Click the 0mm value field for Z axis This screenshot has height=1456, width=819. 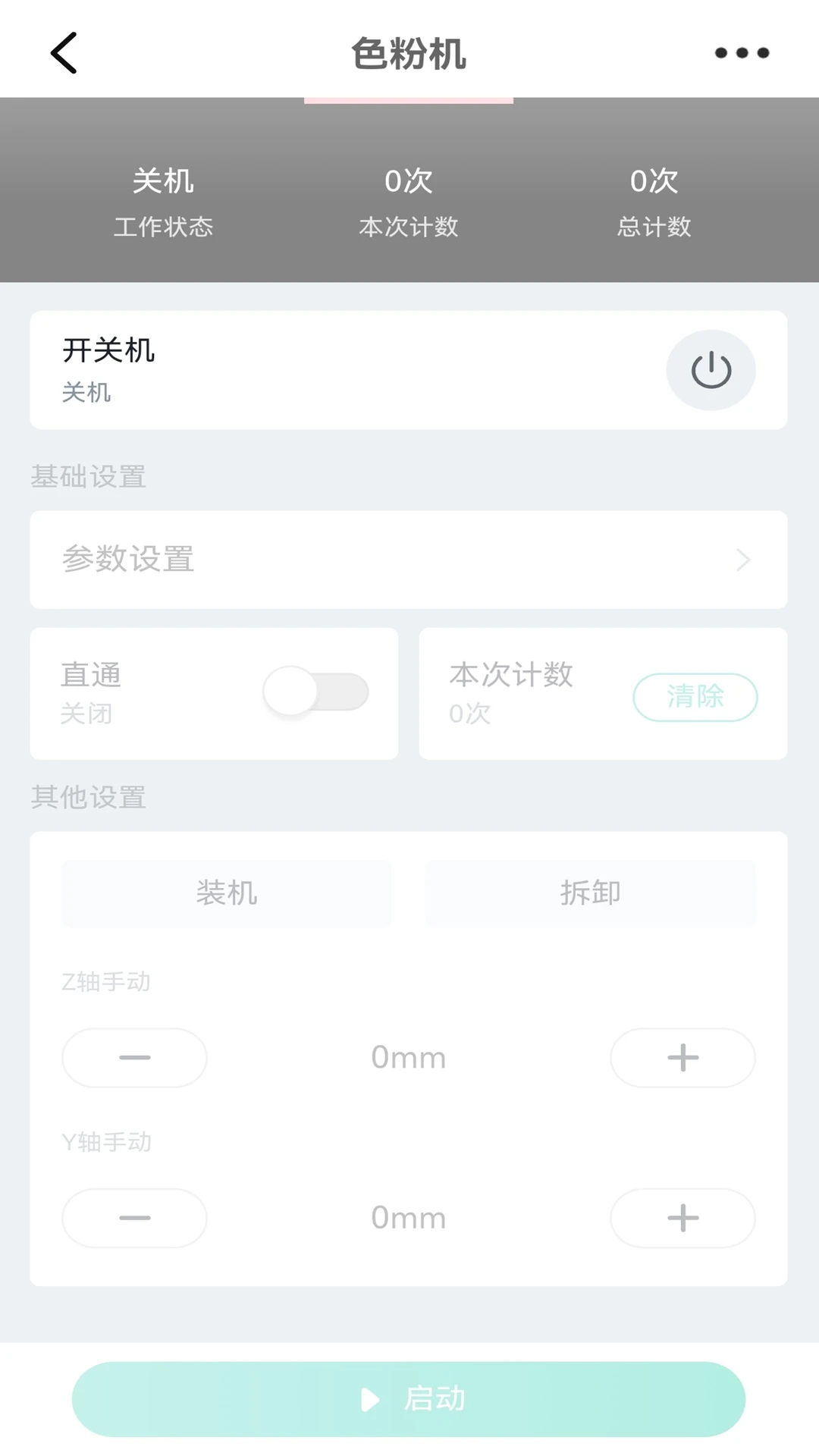click(408, 1057)
